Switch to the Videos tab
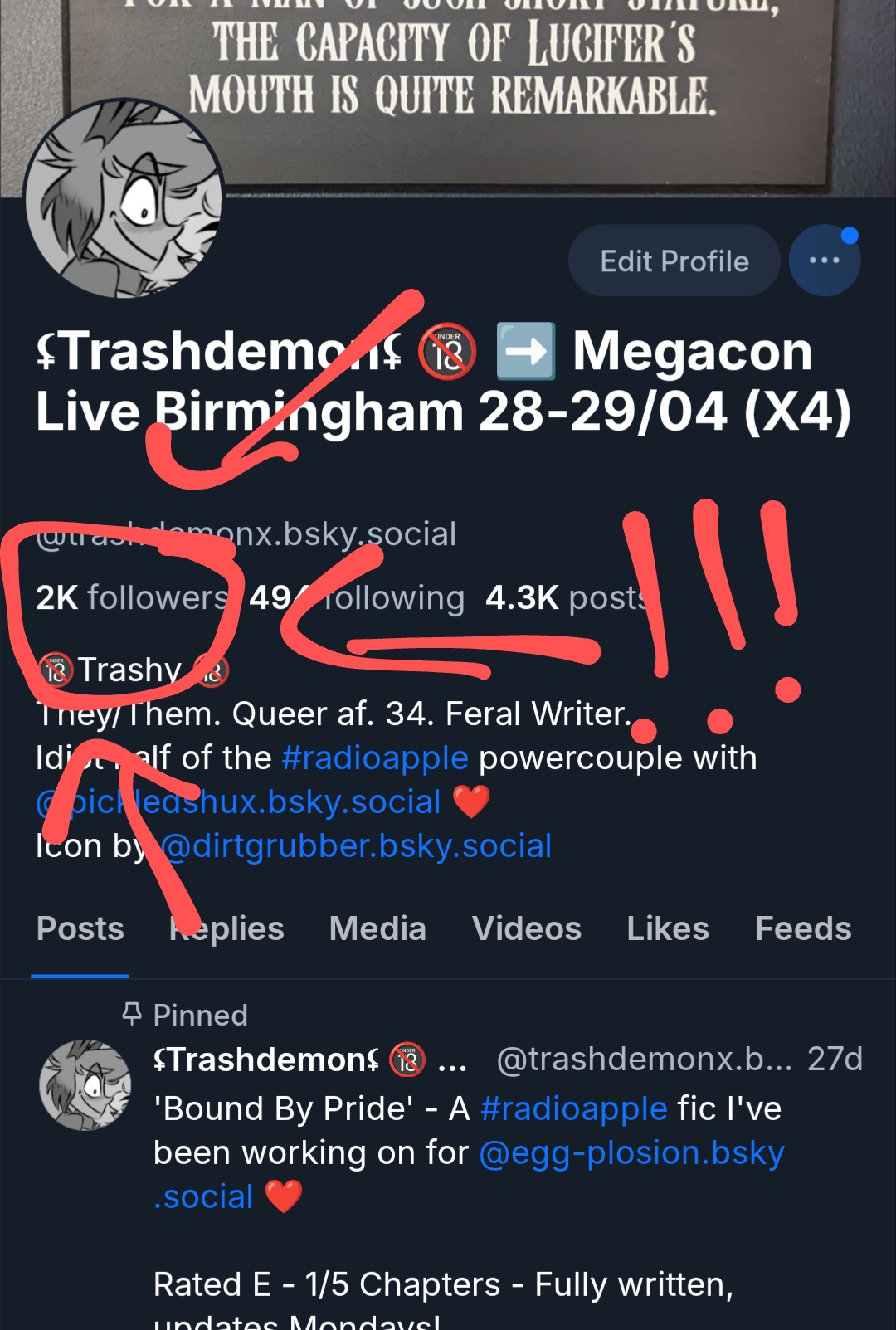The height and width of the screenshot is (1330, 896). tap(526, 928)
